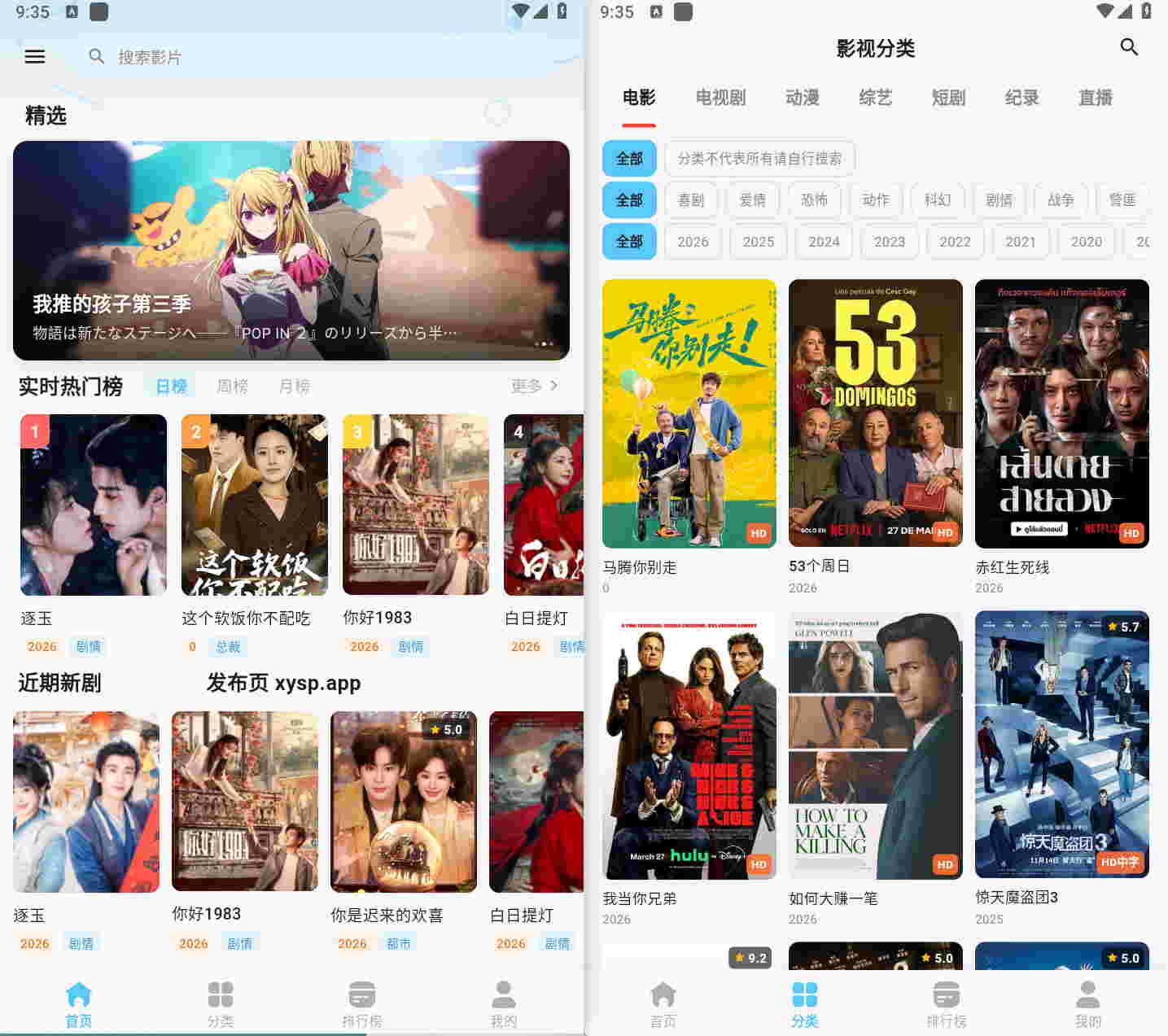Select the 2025 year chip
This screenshot has width=1168, height=1036.
(758, 242)
